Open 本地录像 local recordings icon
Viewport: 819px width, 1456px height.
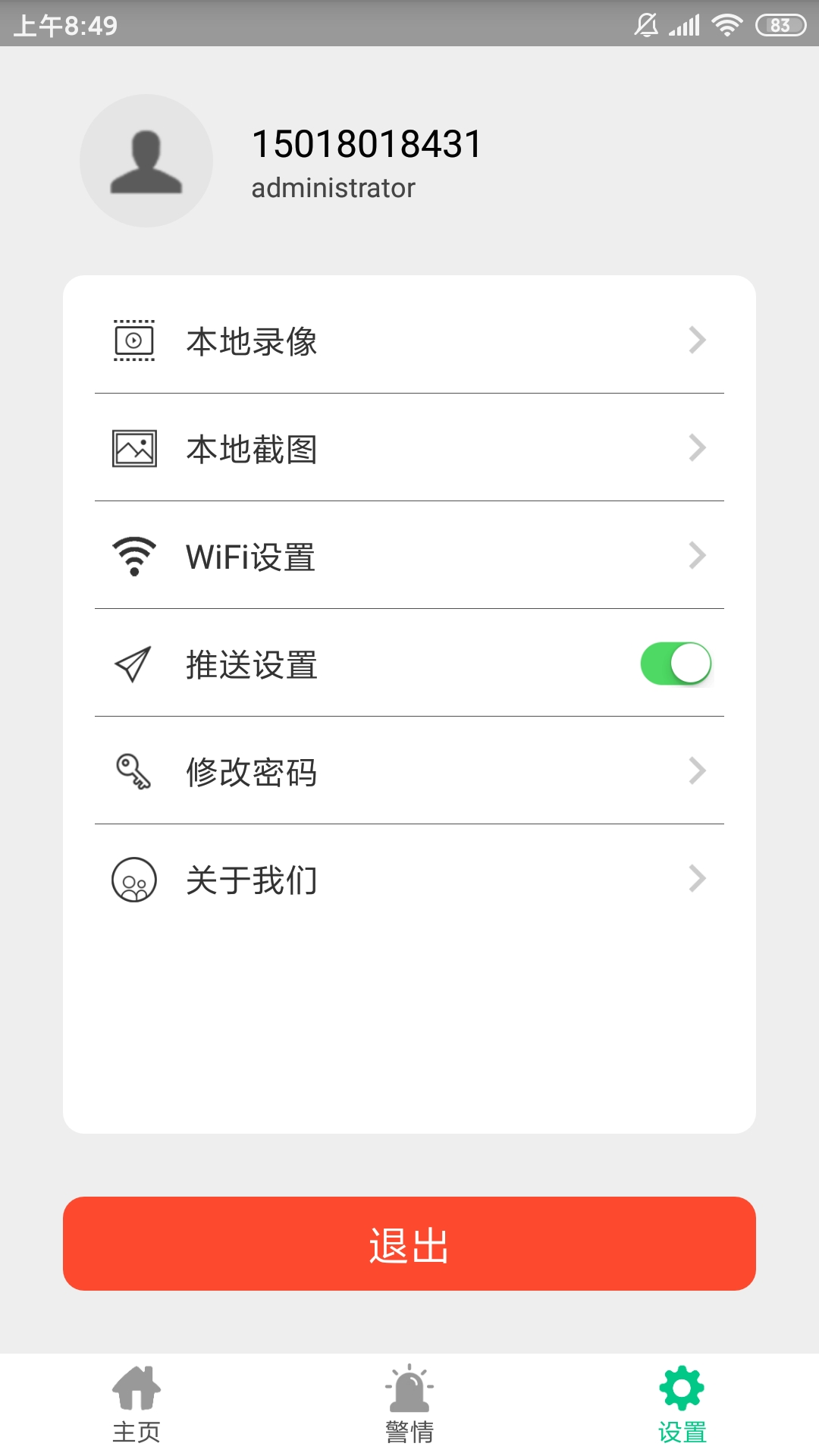[x=134, y=341]
